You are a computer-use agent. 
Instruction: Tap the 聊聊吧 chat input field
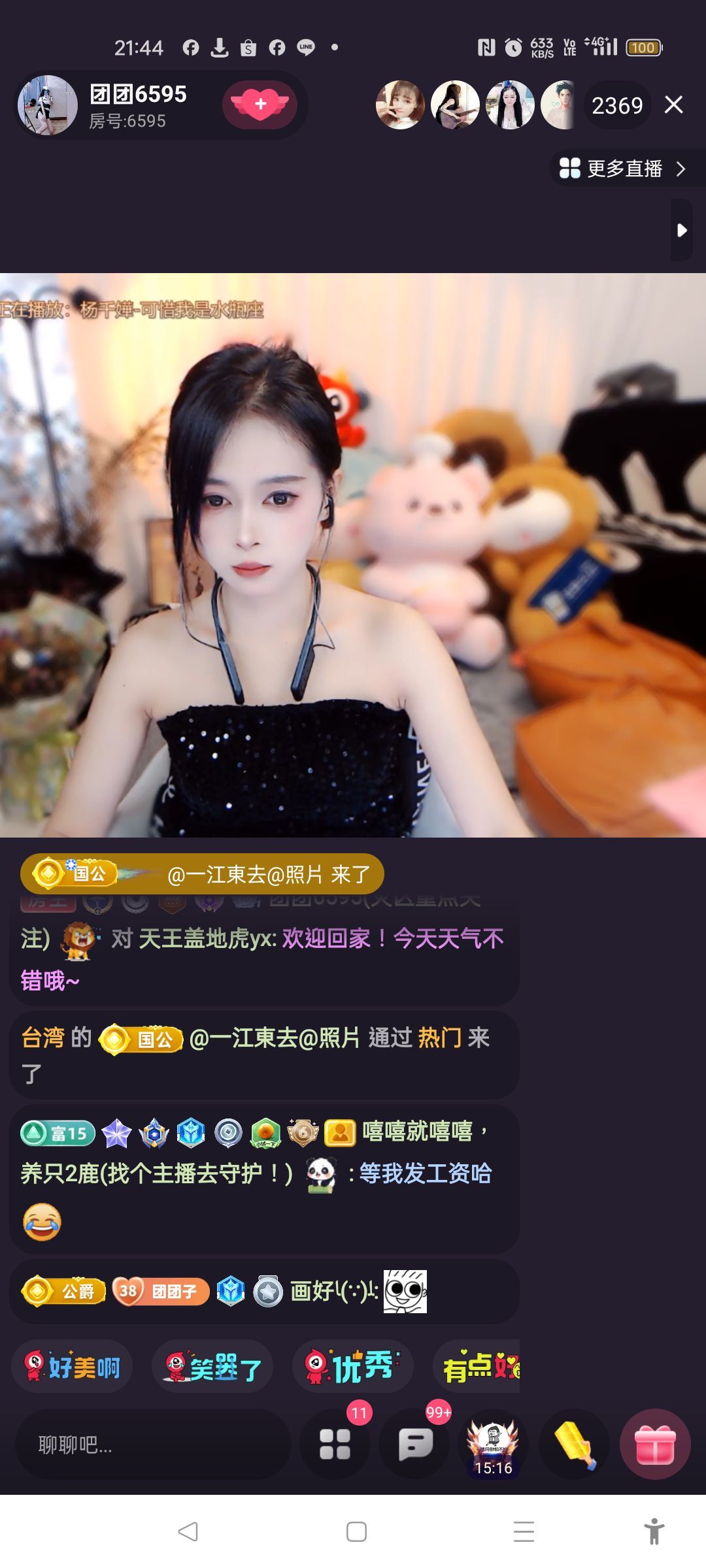[x=152, y=1445]
